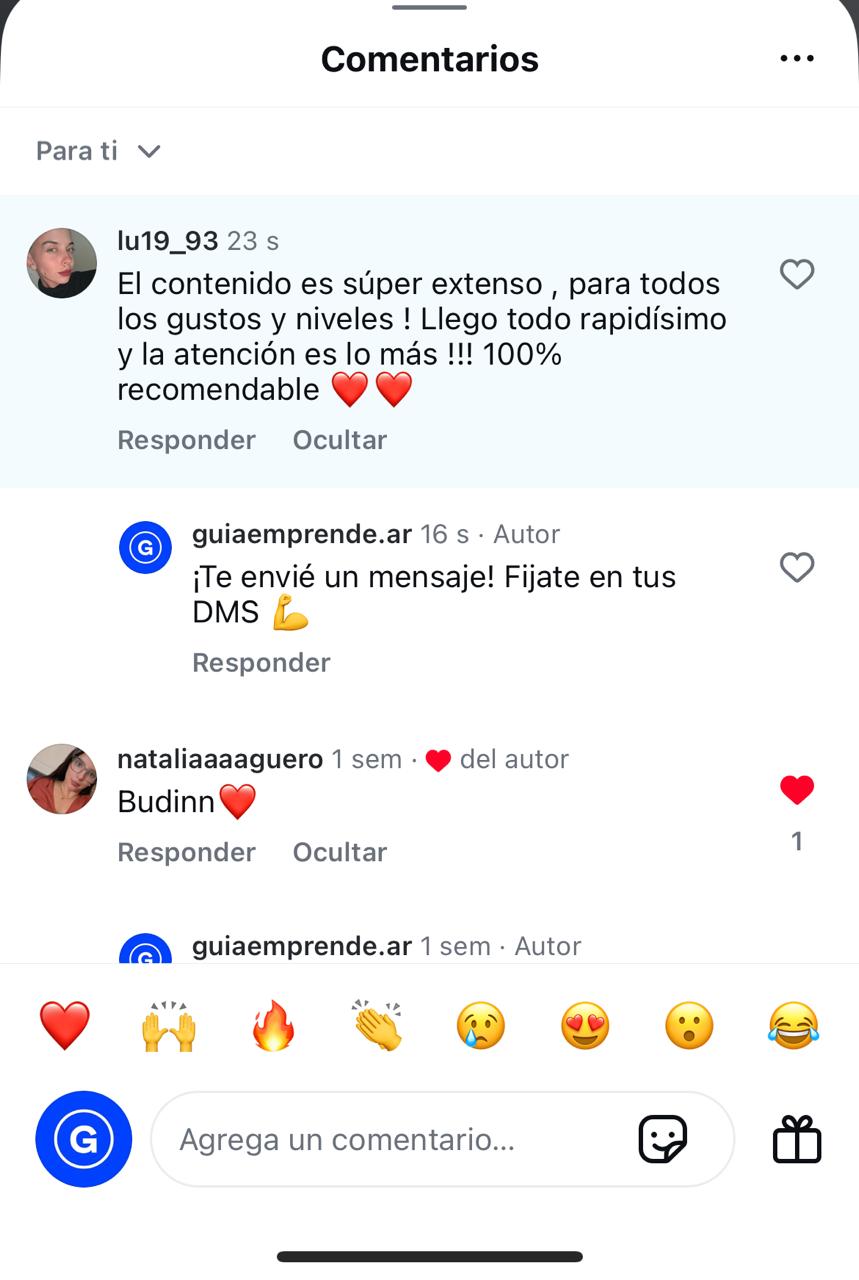The image size is (859, 1280).
Task: Insert the raised hands emoji
Action: [169, 1026]
